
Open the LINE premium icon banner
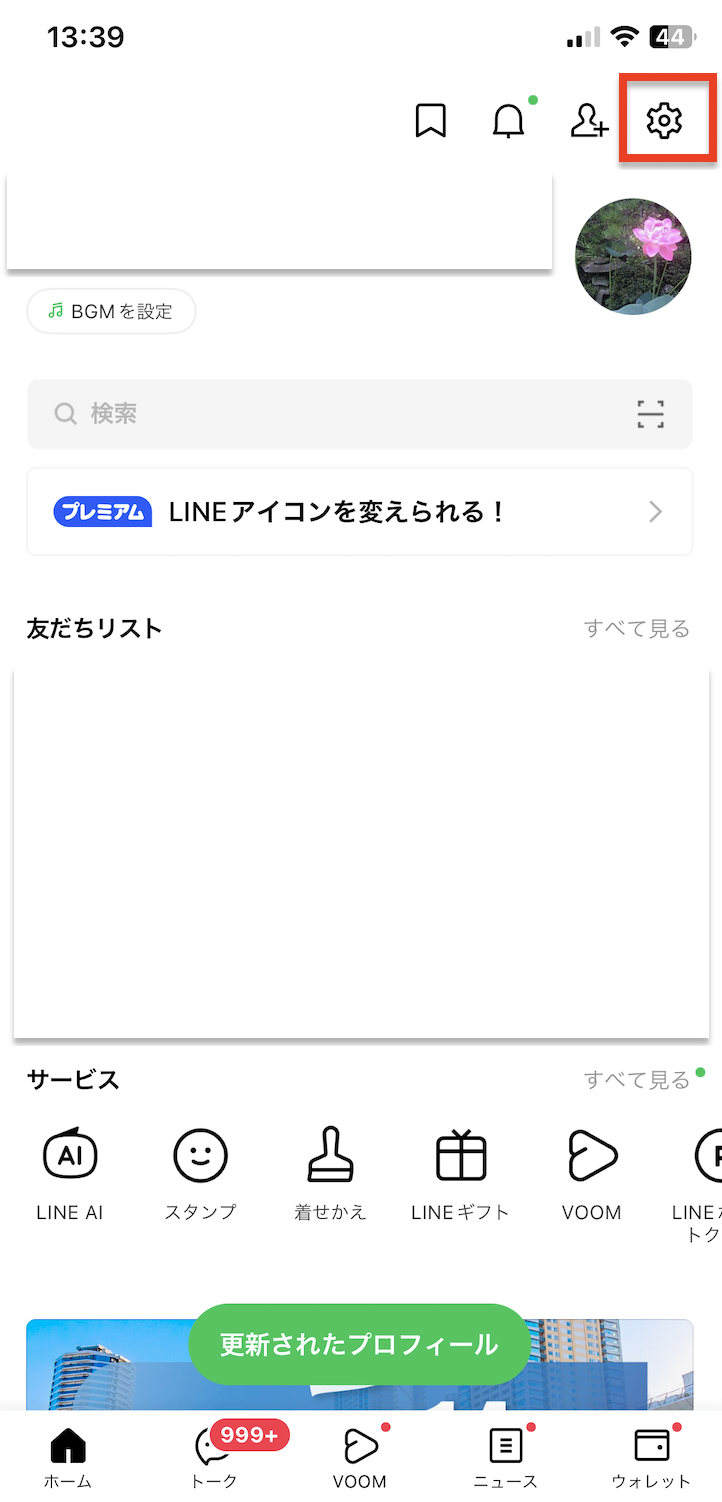tap(359, 512)
